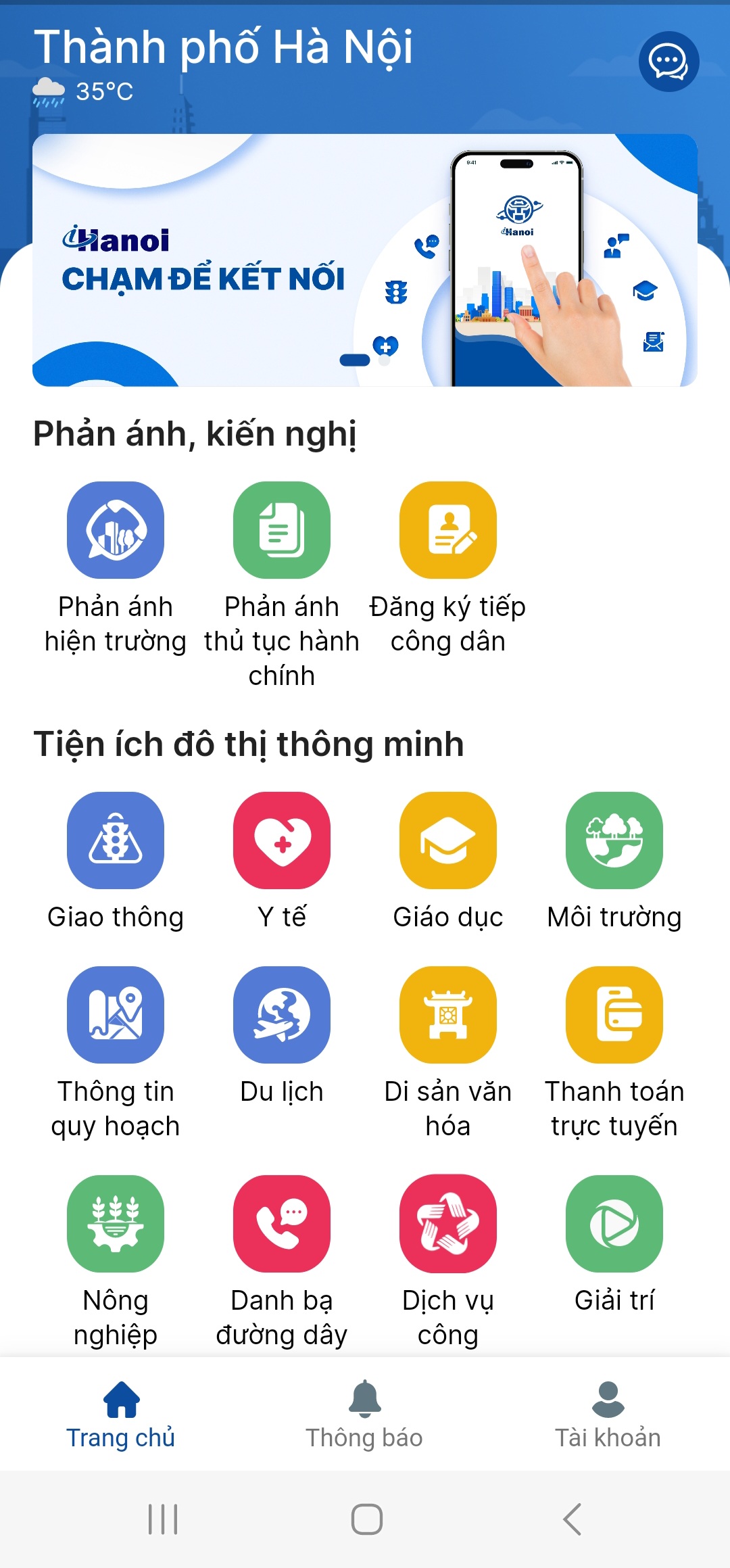
Task: Select Dịch vụ công
Action: 448,1224
